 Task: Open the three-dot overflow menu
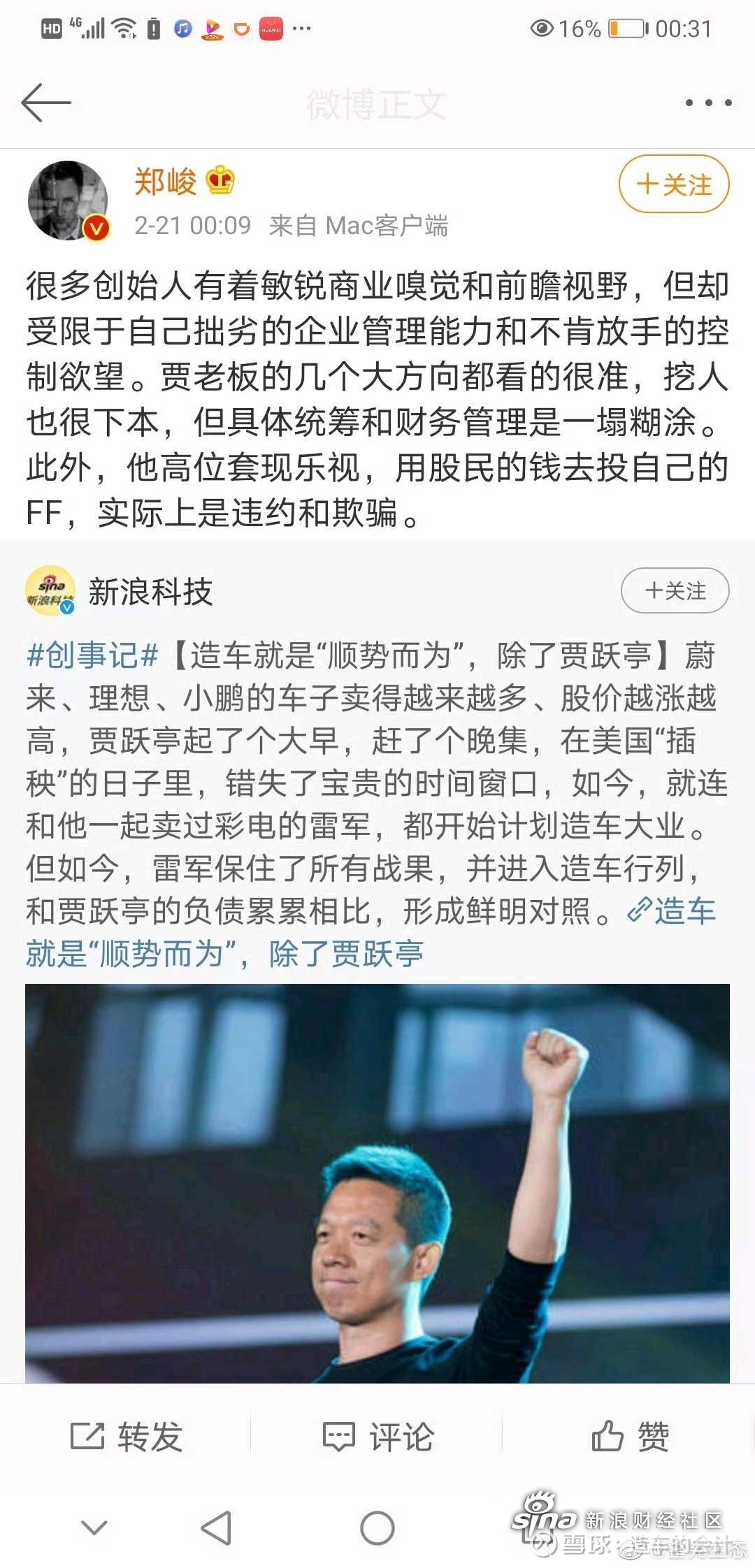coord(708,103)
